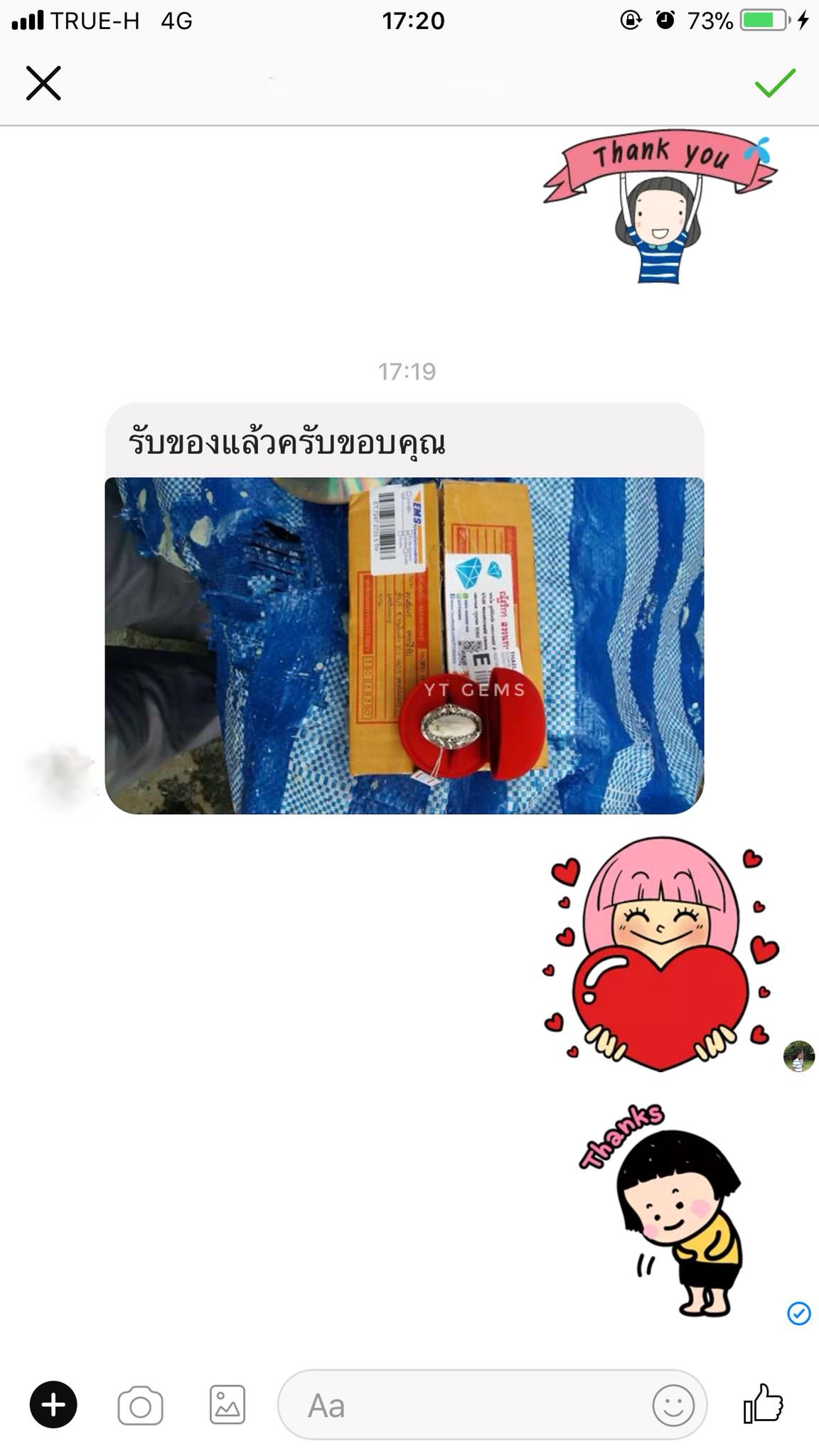
Task: Launch the camera to take a photo
Action: [140, 1406]
